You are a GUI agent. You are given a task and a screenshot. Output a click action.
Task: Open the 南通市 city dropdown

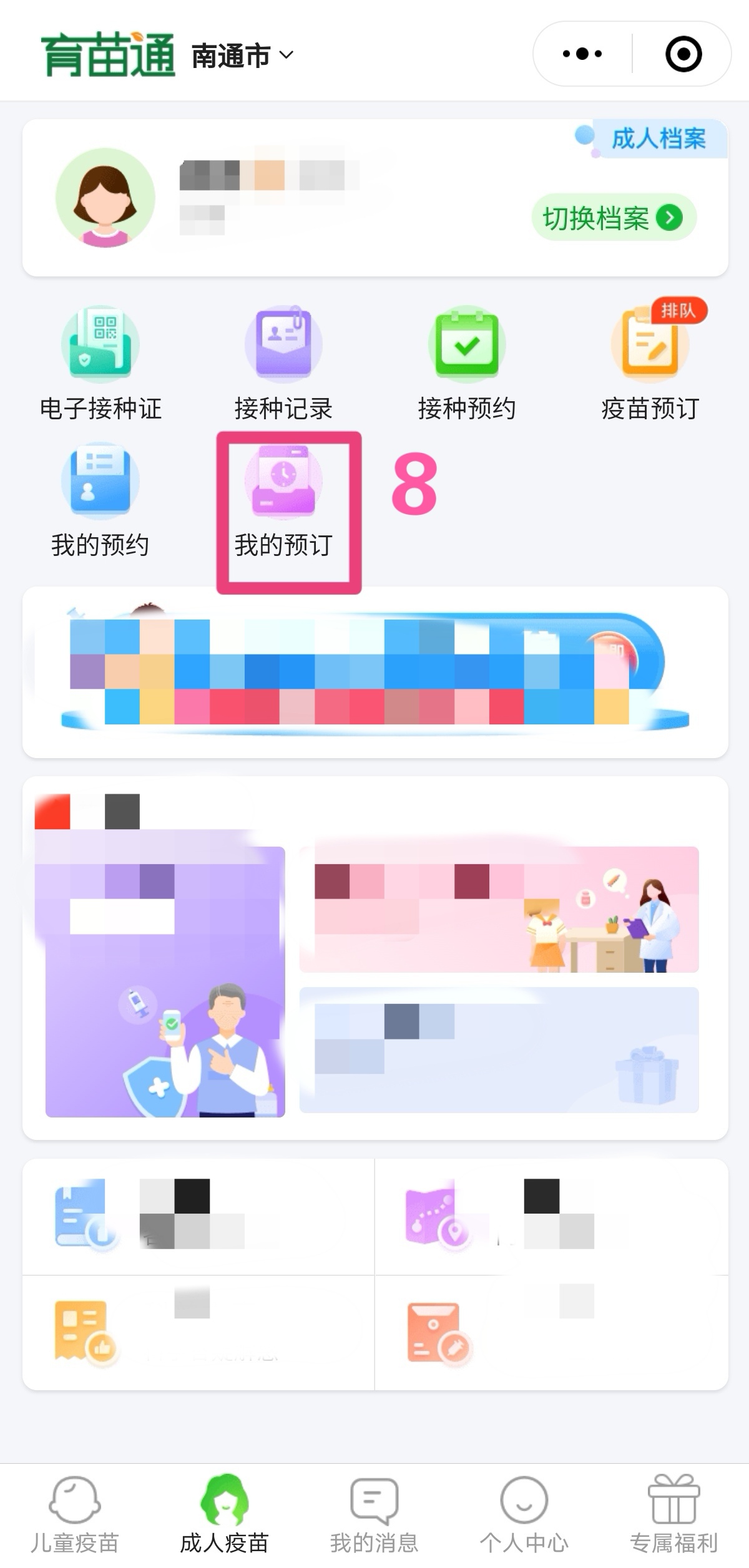(242, 56)
